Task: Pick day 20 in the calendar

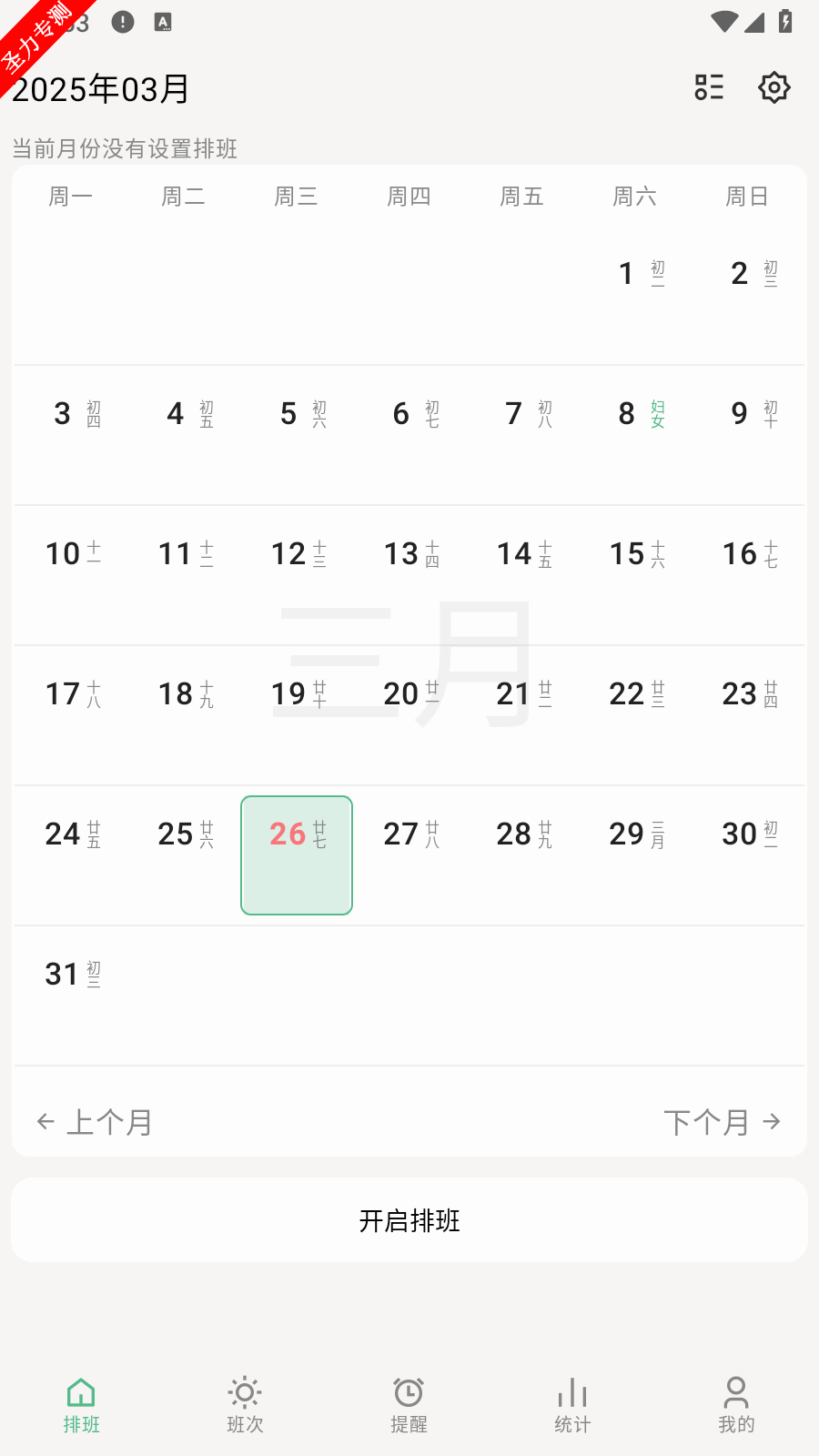Action: pyautogui.click(x=409, y=715)
